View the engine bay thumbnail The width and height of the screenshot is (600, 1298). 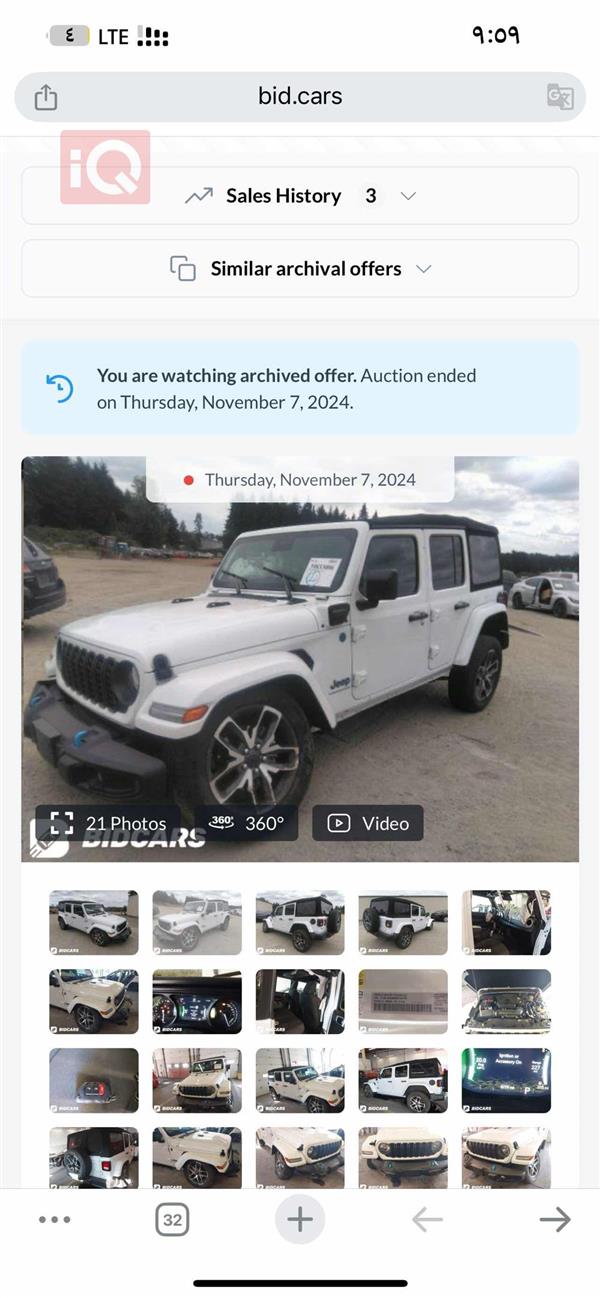click(506, 1001)
